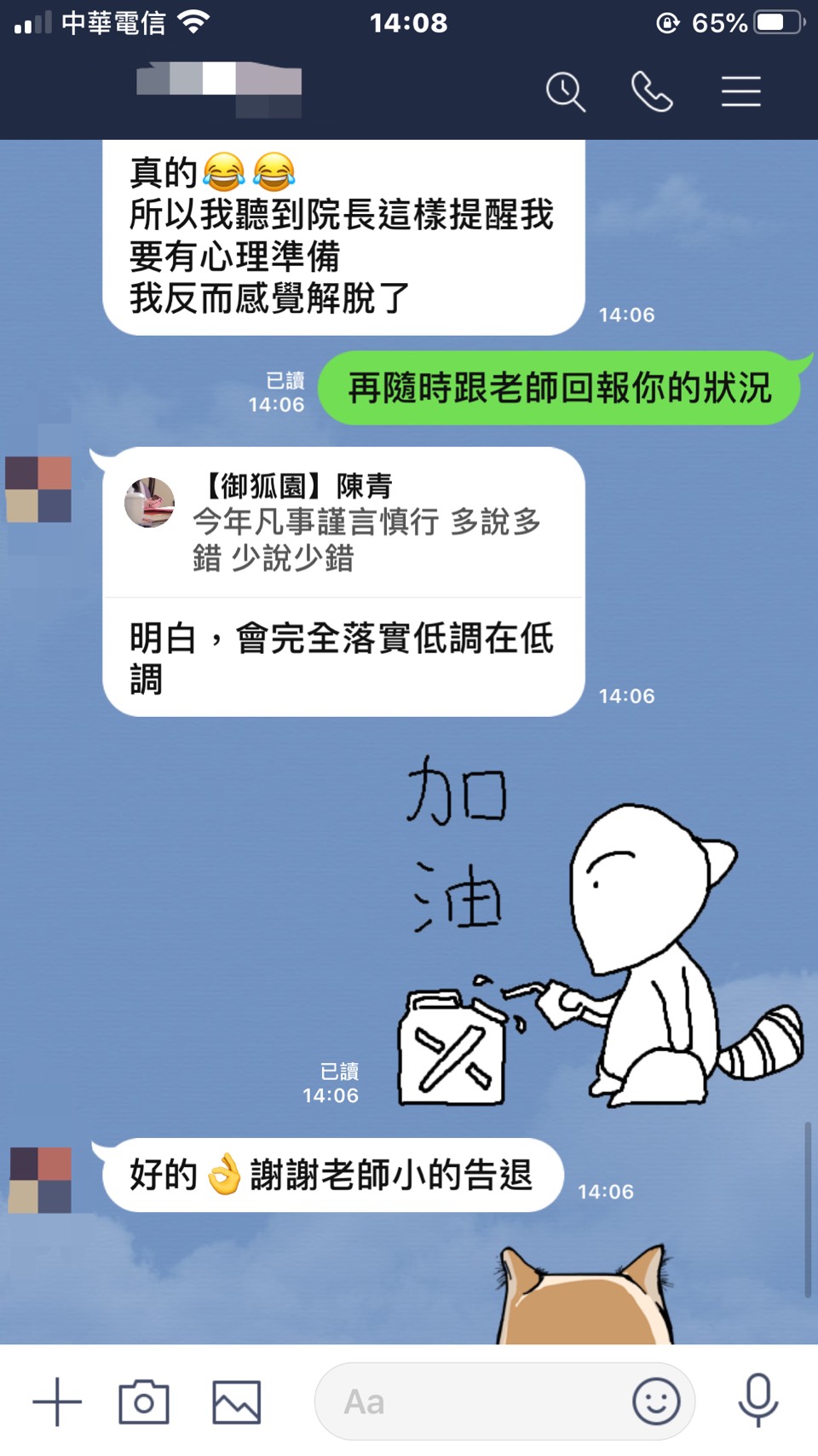Open the plus attachment menu
This screenshot has width=818, height=1456.
click(57, 1401)
